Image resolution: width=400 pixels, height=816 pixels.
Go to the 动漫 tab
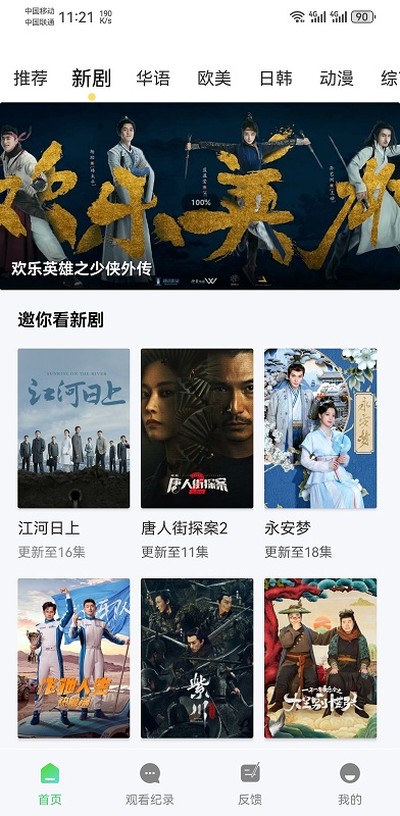[x=337, y=79]
